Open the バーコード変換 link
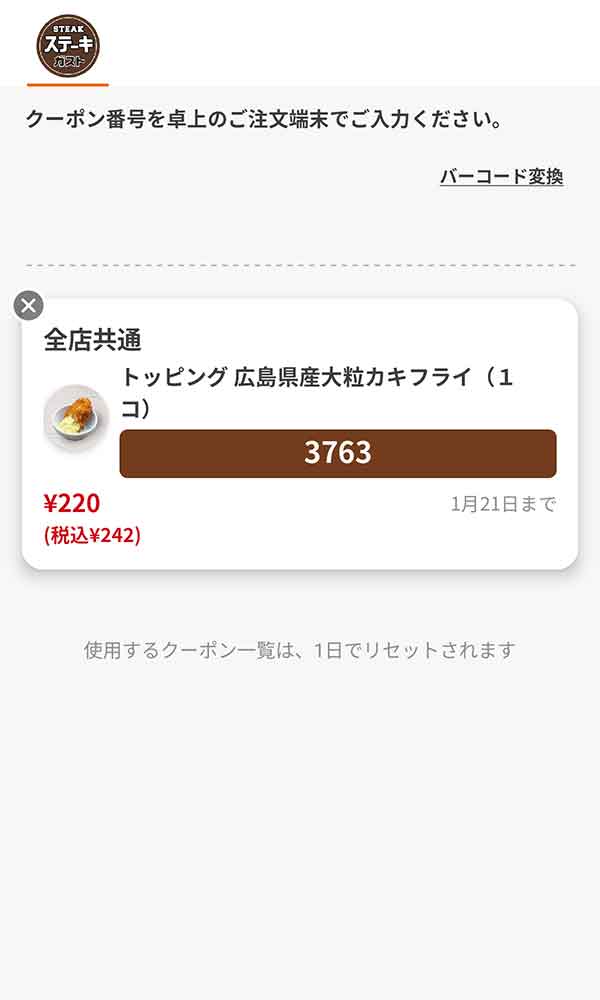 point(501,177)
